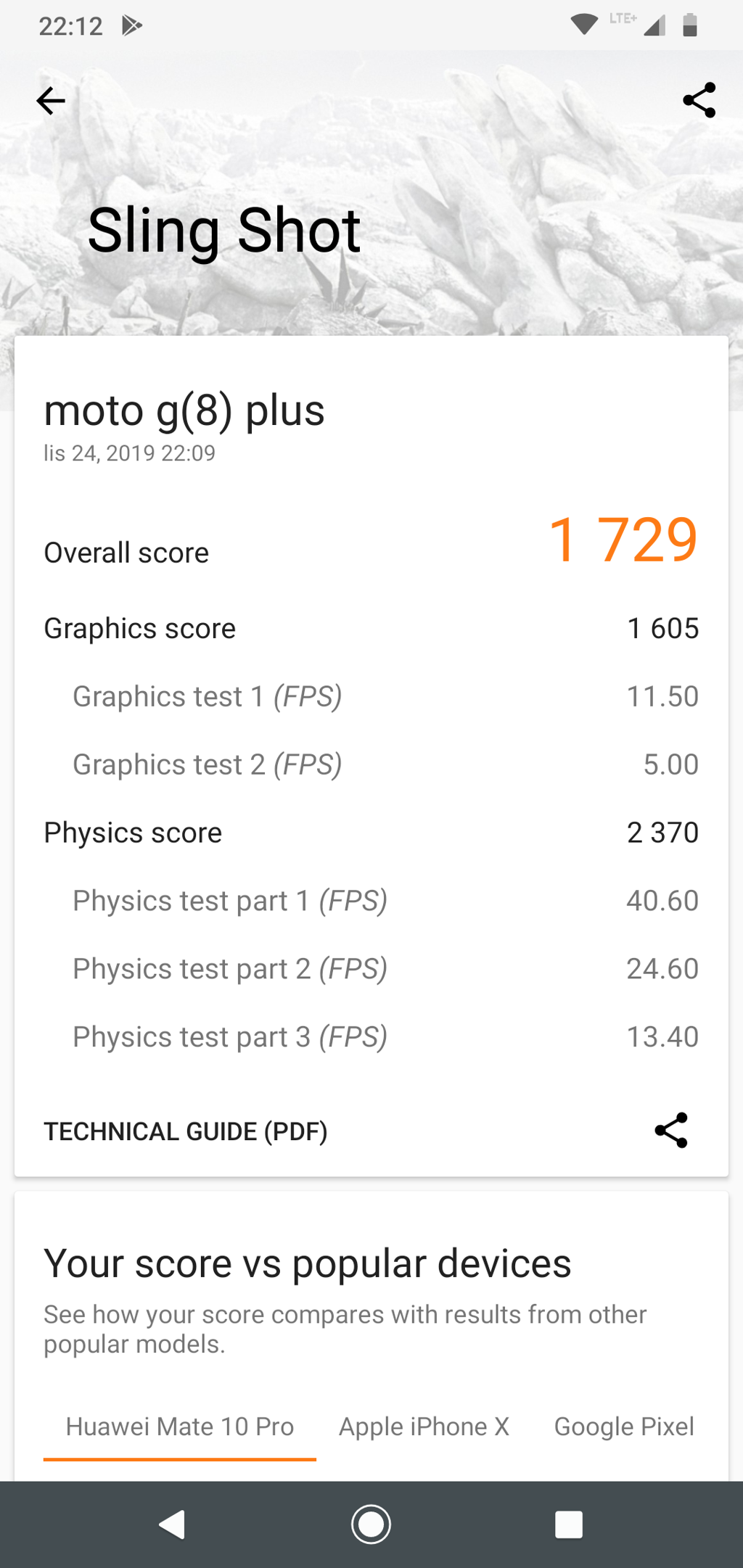This screenshot has height=1568, width=743.
Task: Tap the system home button
Action: [371, 1524]
